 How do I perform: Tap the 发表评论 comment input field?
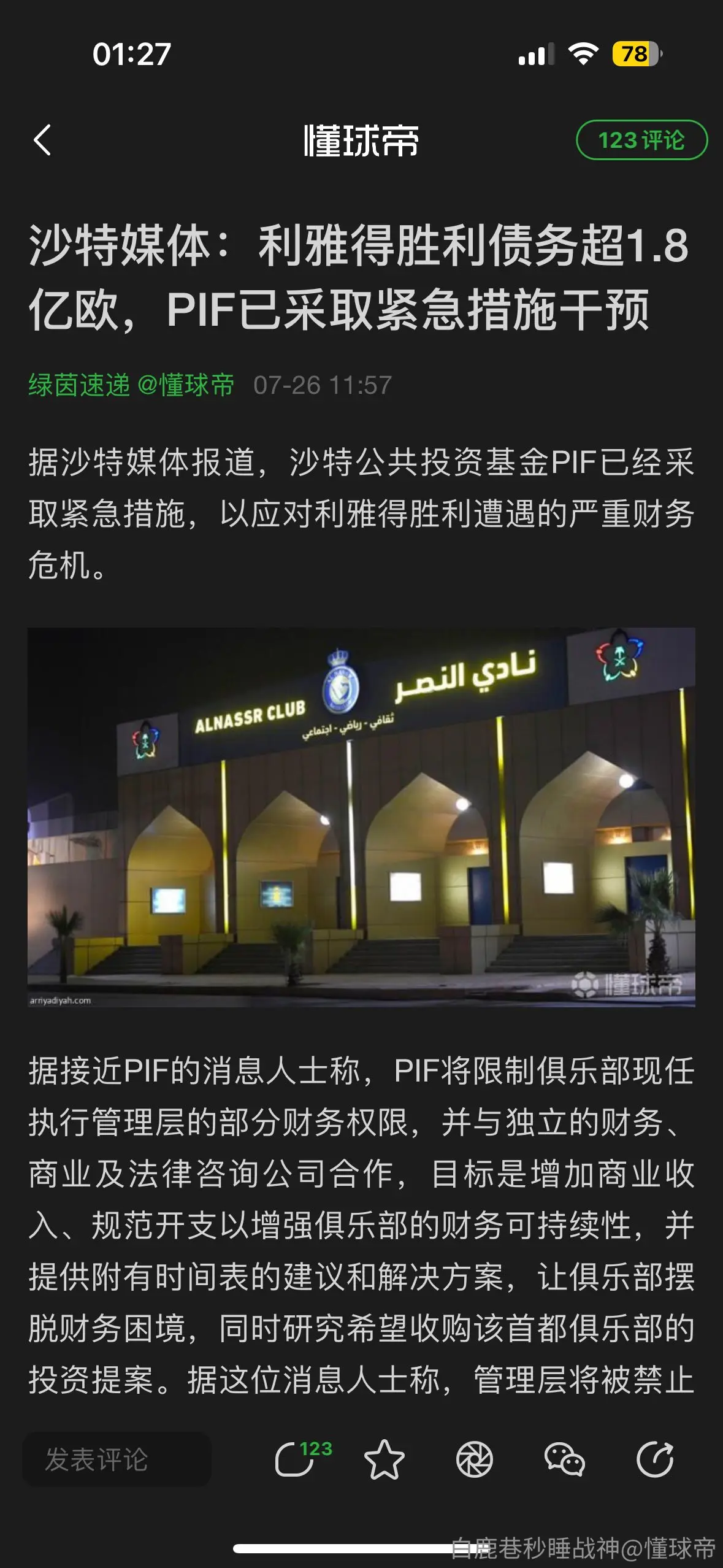(117, 1459)
